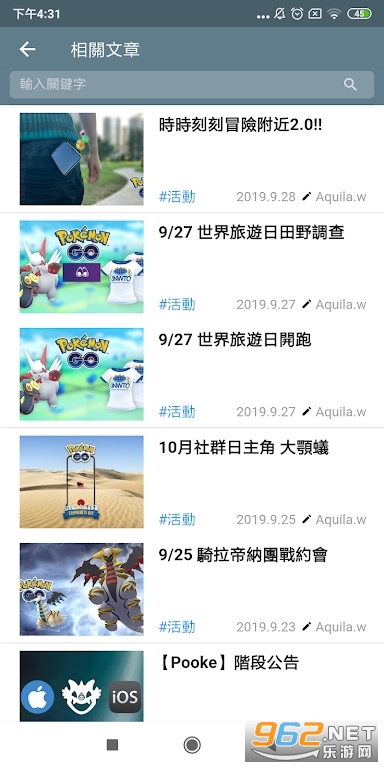Open article 10月社群日主角 大顎蟻
Image resolution: width=384 pixels, height=768 pixels.
tap(192, 481)
